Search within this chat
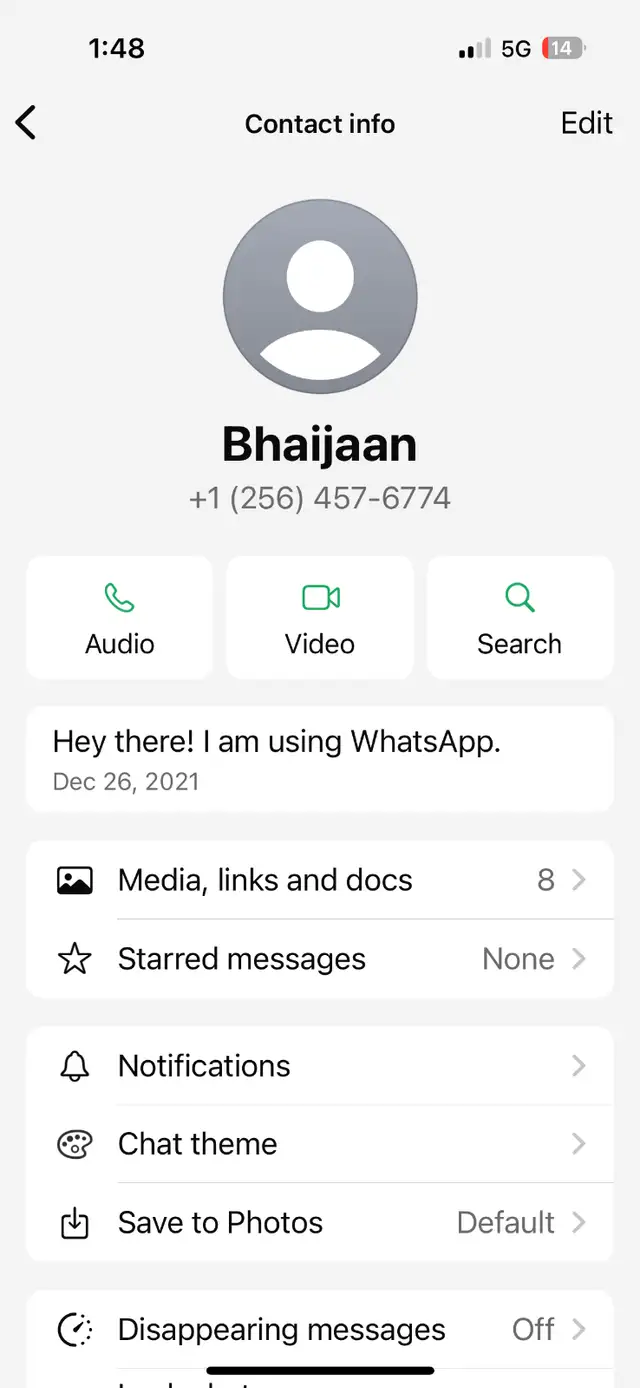This screenshot has height=1388, width=640. tap(520, 618)
